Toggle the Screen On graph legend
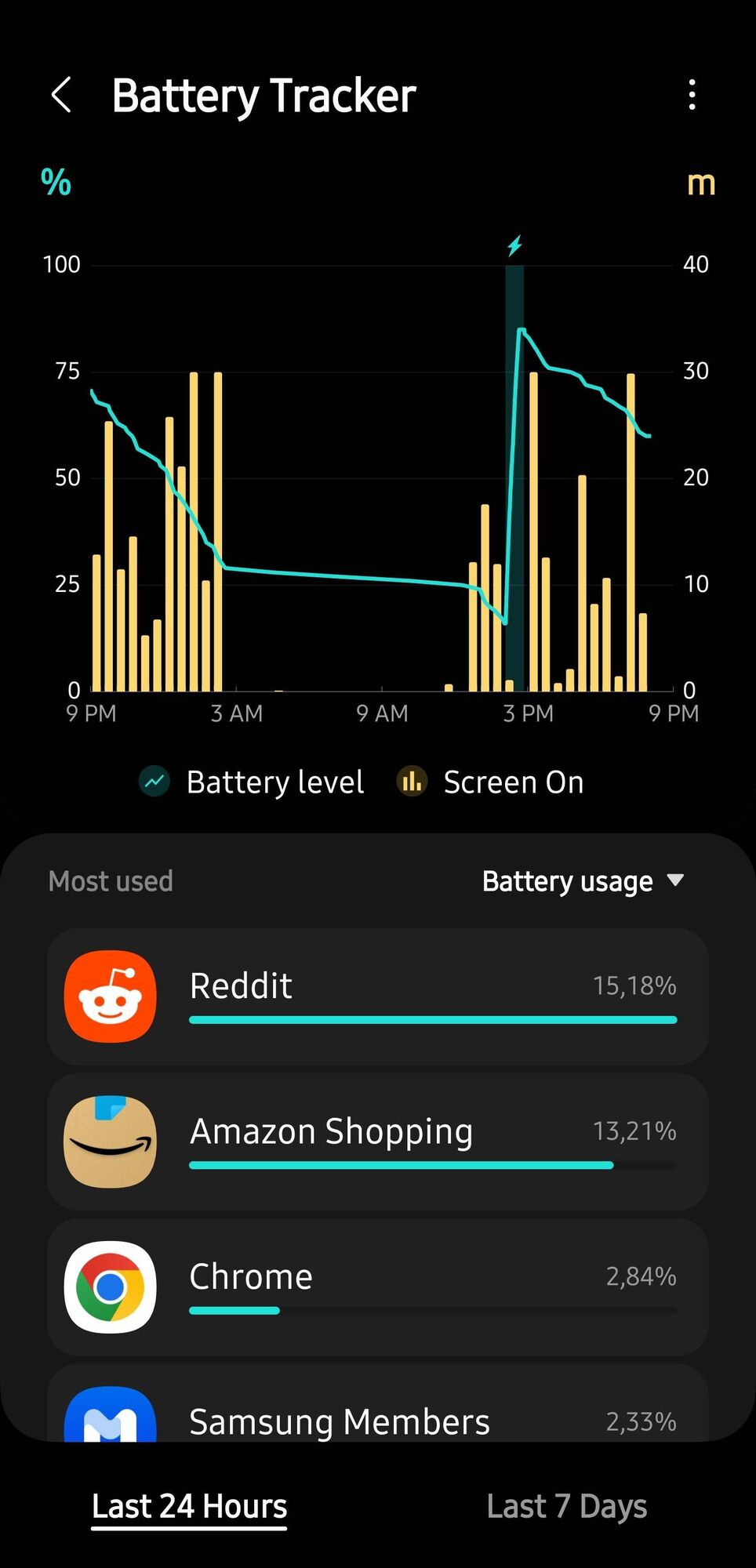Screen dimensions: 756x1568 click(491, 782)
